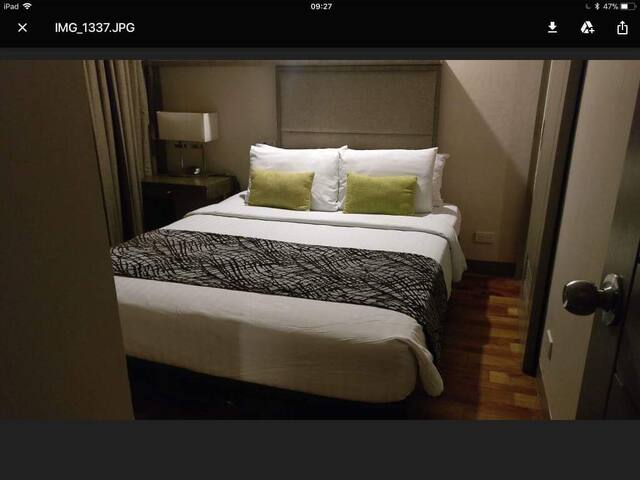This screenshot has width=640, height=480.
Task: Download the image file
Action: tap(552, 28)
